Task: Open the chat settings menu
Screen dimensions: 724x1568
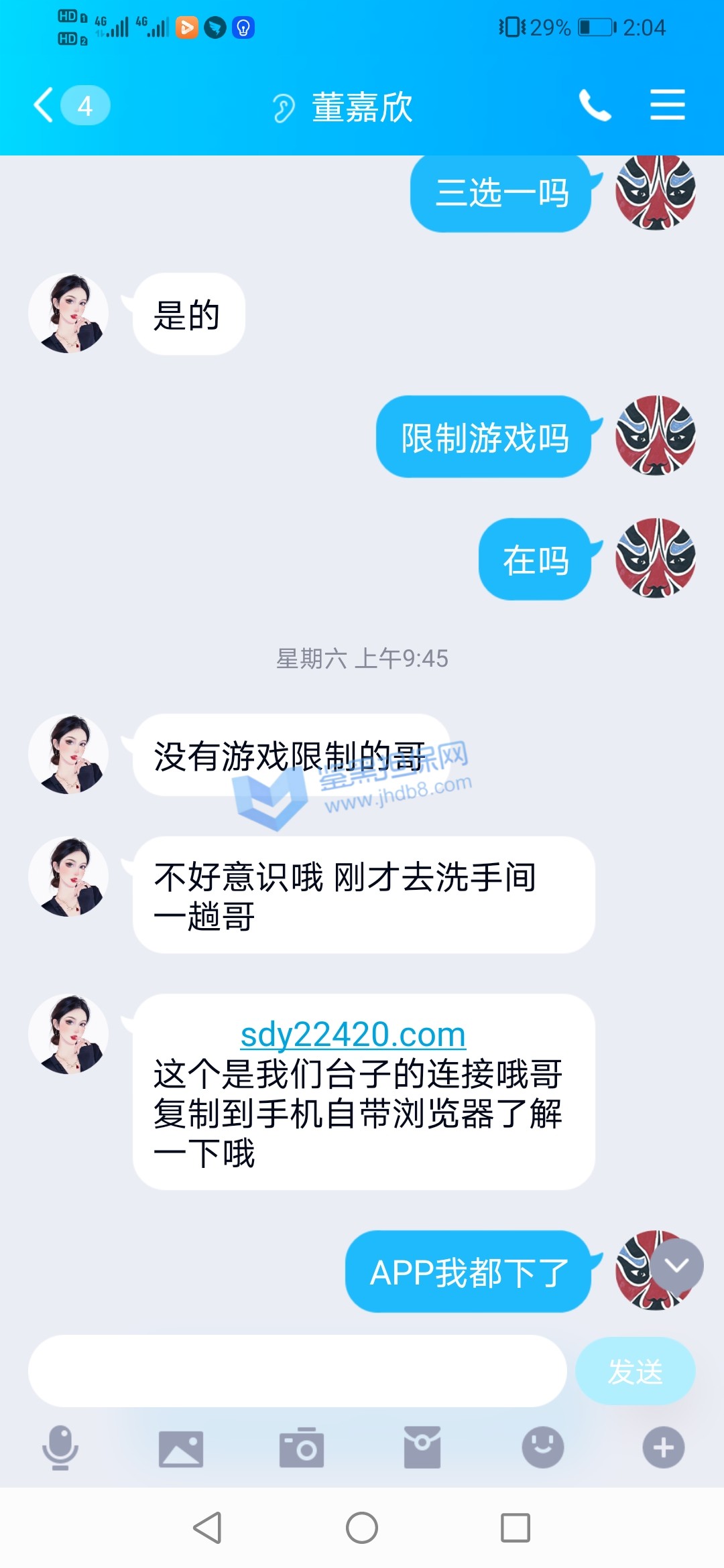Action: click(667, 106)
